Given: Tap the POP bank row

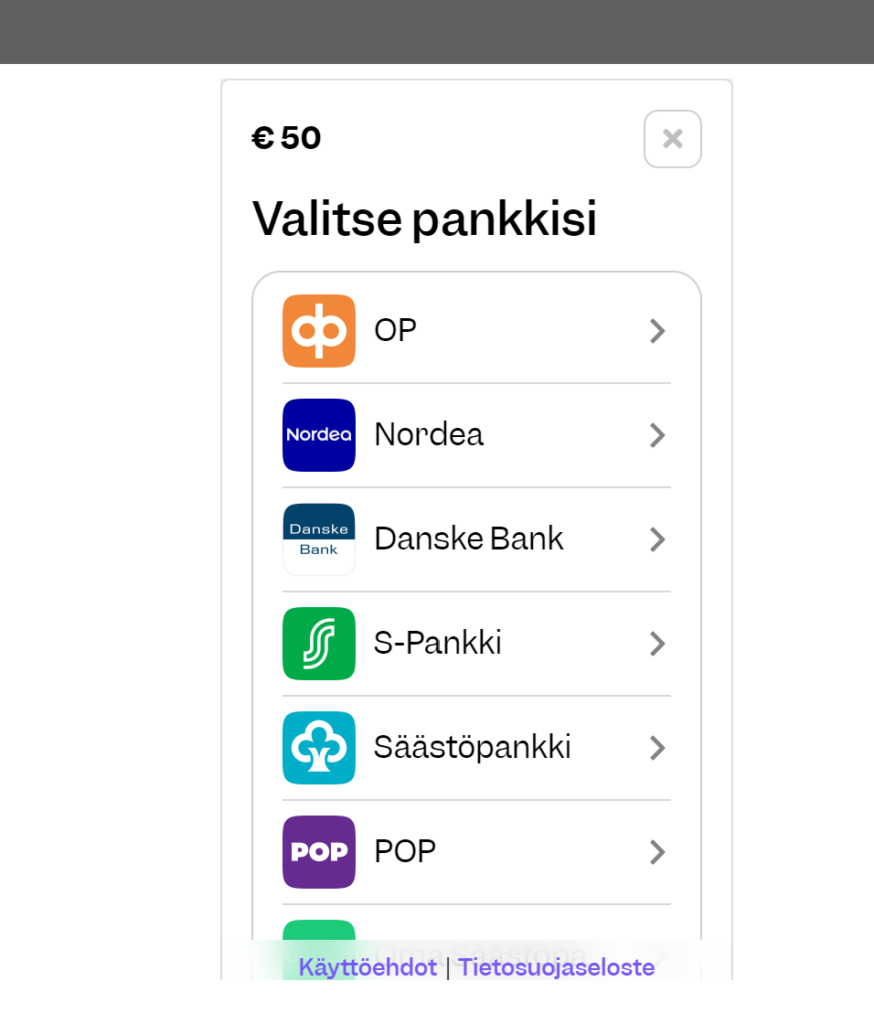Looking at the screenshot, I should (476, 852).
